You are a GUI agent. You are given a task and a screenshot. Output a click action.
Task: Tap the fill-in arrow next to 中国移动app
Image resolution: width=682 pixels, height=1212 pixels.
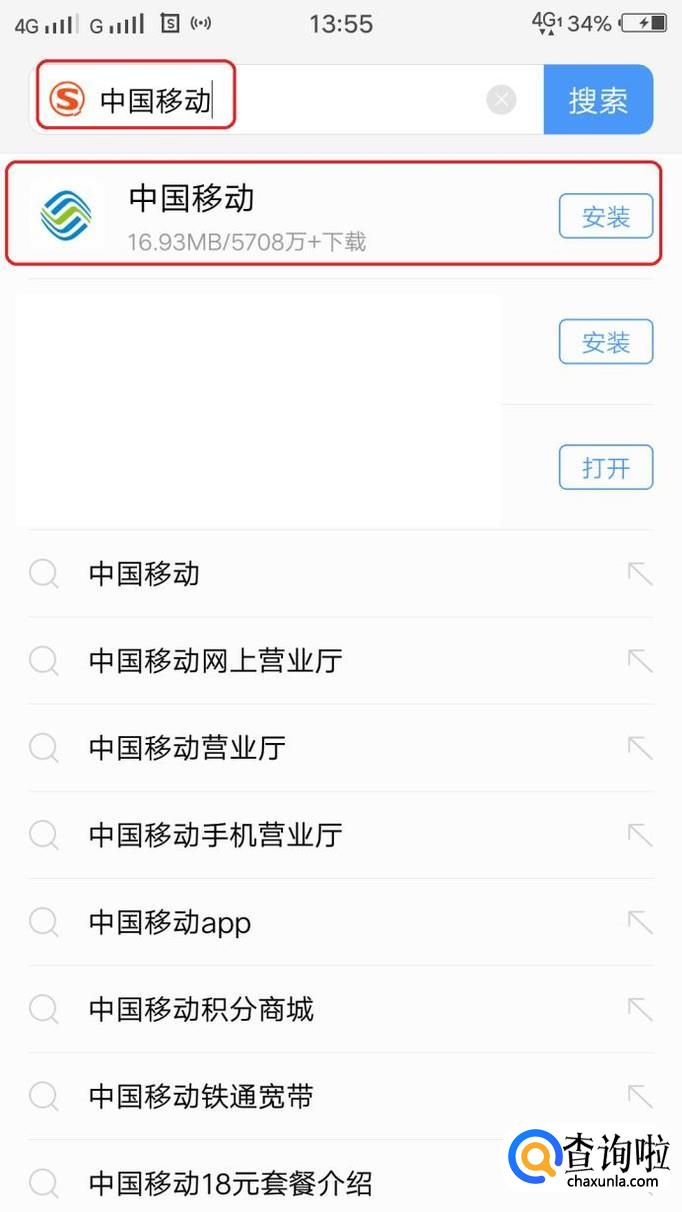(x=639, y=922)
